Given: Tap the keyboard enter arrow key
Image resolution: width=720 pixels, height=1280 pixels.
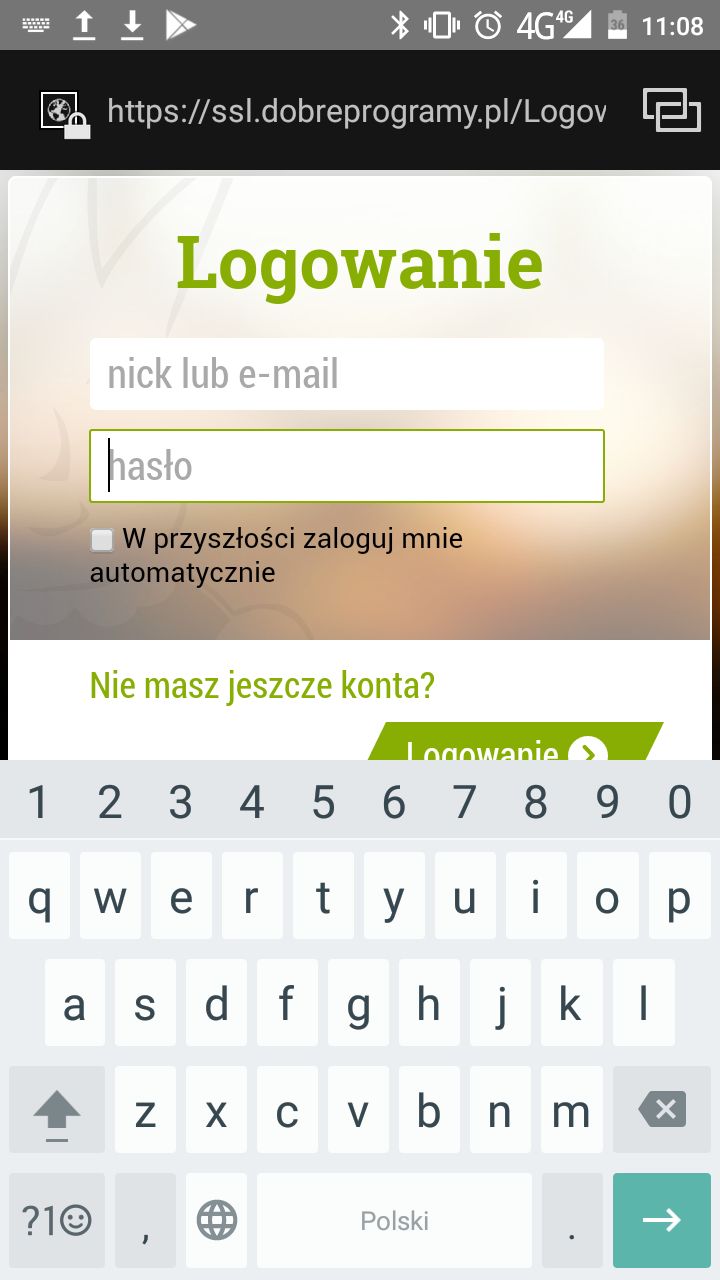Looking at the screenshot, I should point(661,1220).
